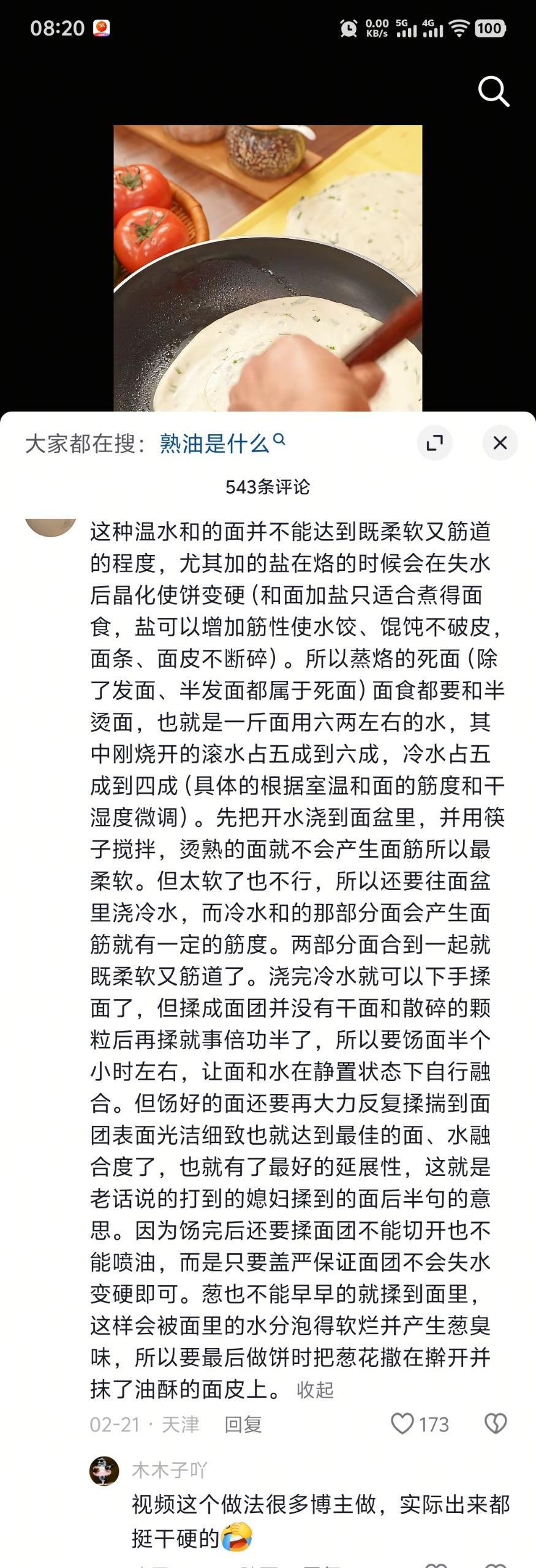Viewport: 536px width, 1568px height.
Task: Tap the video preview of the pancake
Action: click(x=268, y=268)
